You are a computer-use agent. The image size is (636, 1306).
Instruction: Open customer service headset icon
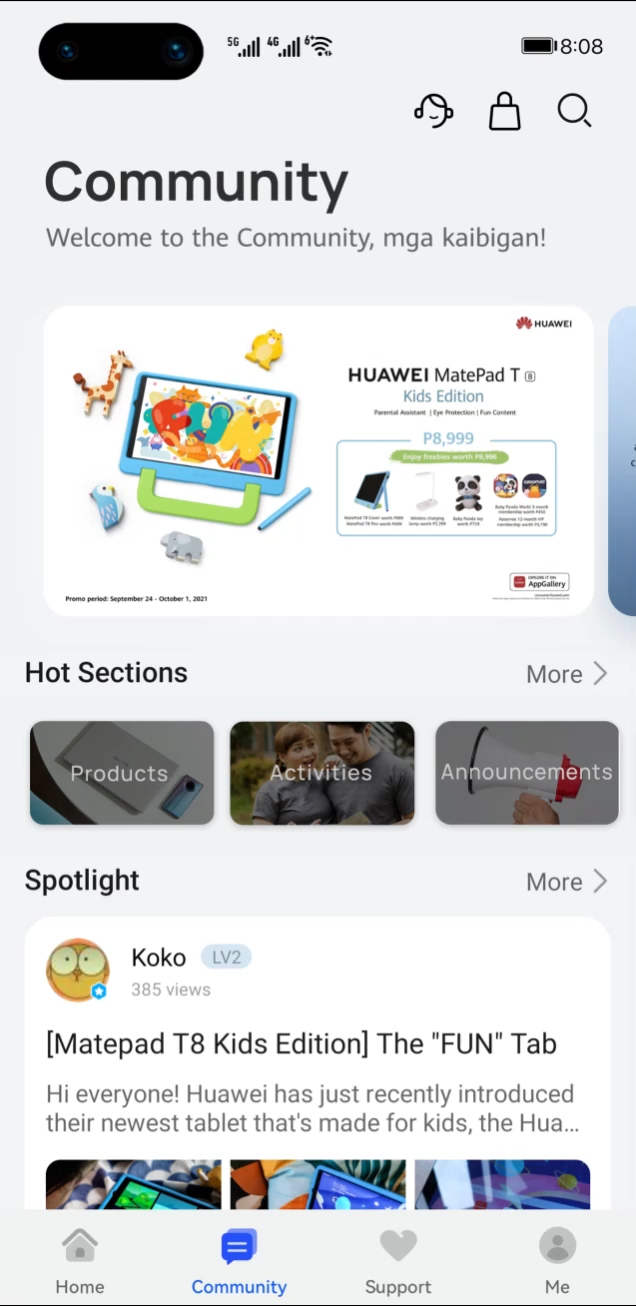[434, 110]
